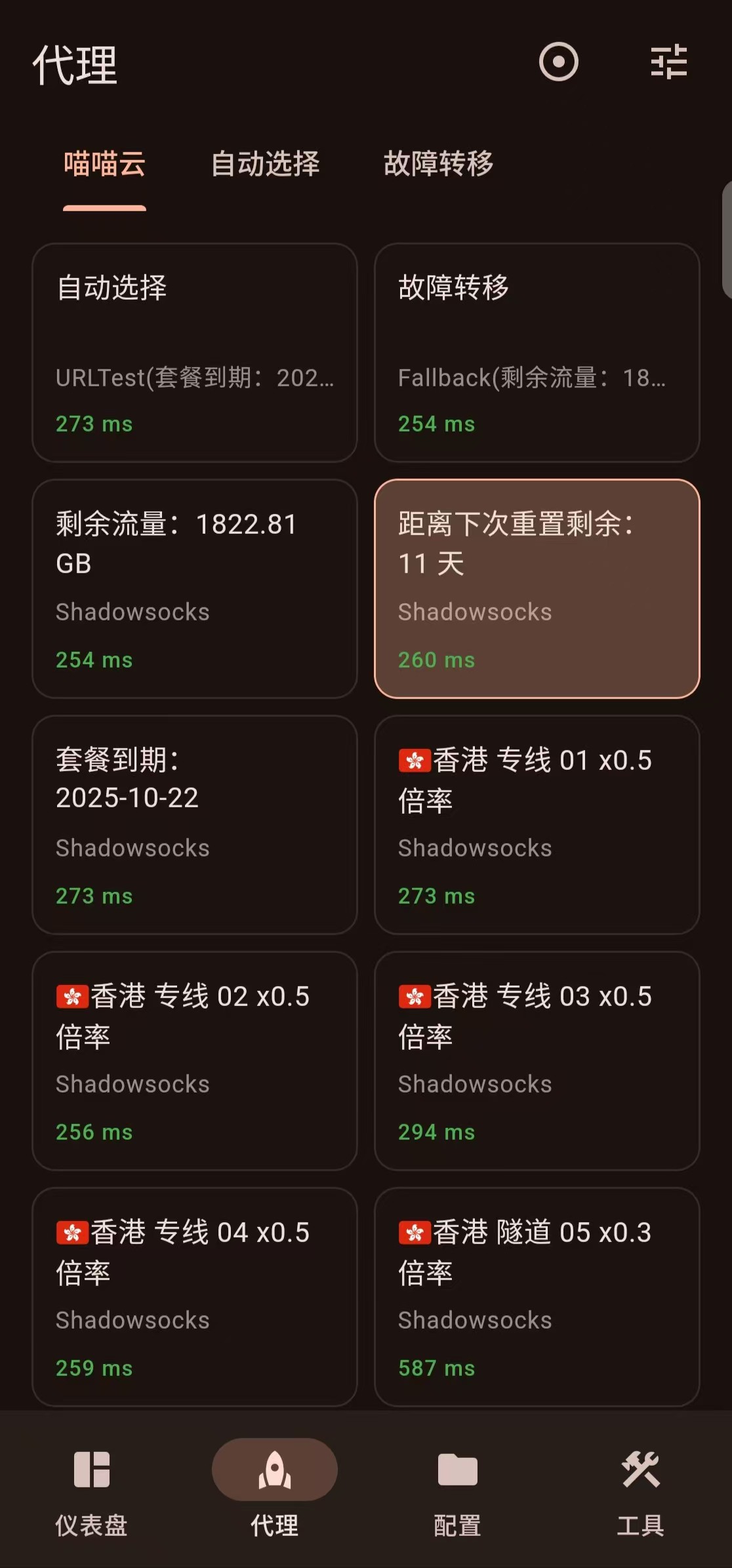The width and height of the screenshot is (732, 1568).
Task: Select the 自动选择 URLTest proxy card
Action: [x=195, y=353]
